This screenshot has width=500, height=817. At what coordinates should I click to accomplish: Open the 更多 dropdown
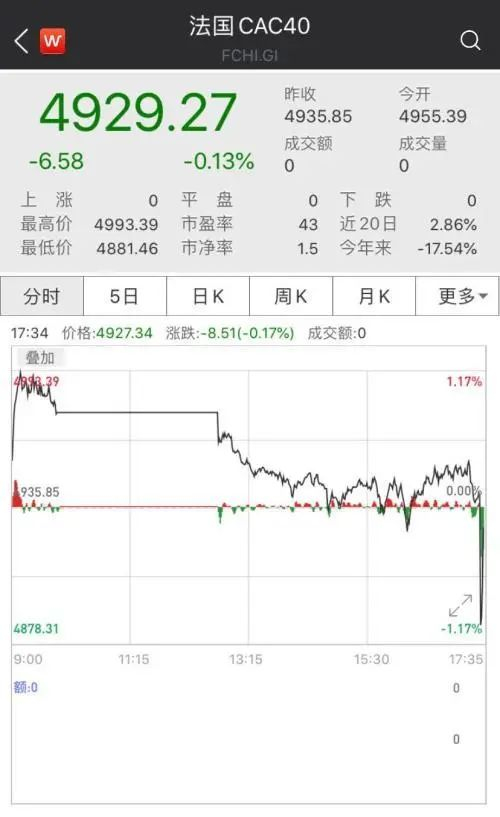(457, 296)
